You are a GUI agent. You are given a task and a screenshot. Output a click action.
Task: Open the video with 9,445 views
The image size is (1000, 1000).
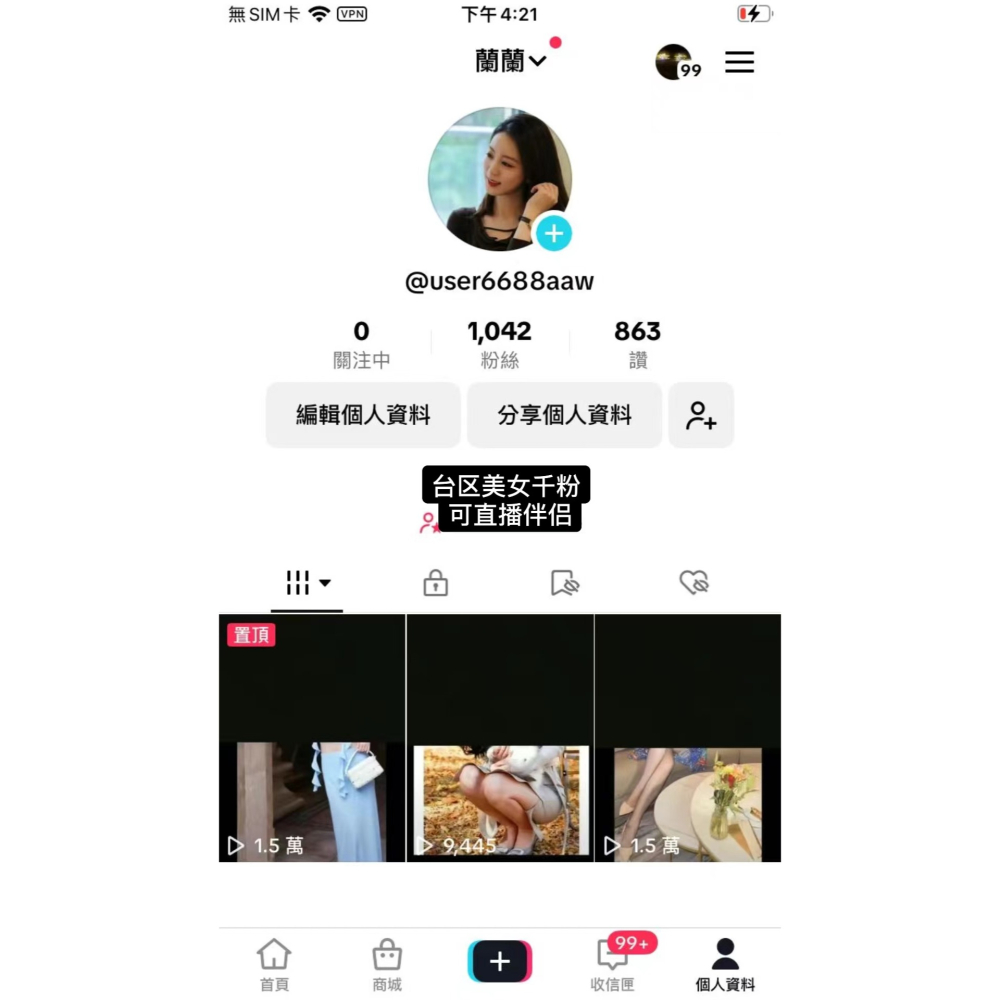(x=500, y=738)
